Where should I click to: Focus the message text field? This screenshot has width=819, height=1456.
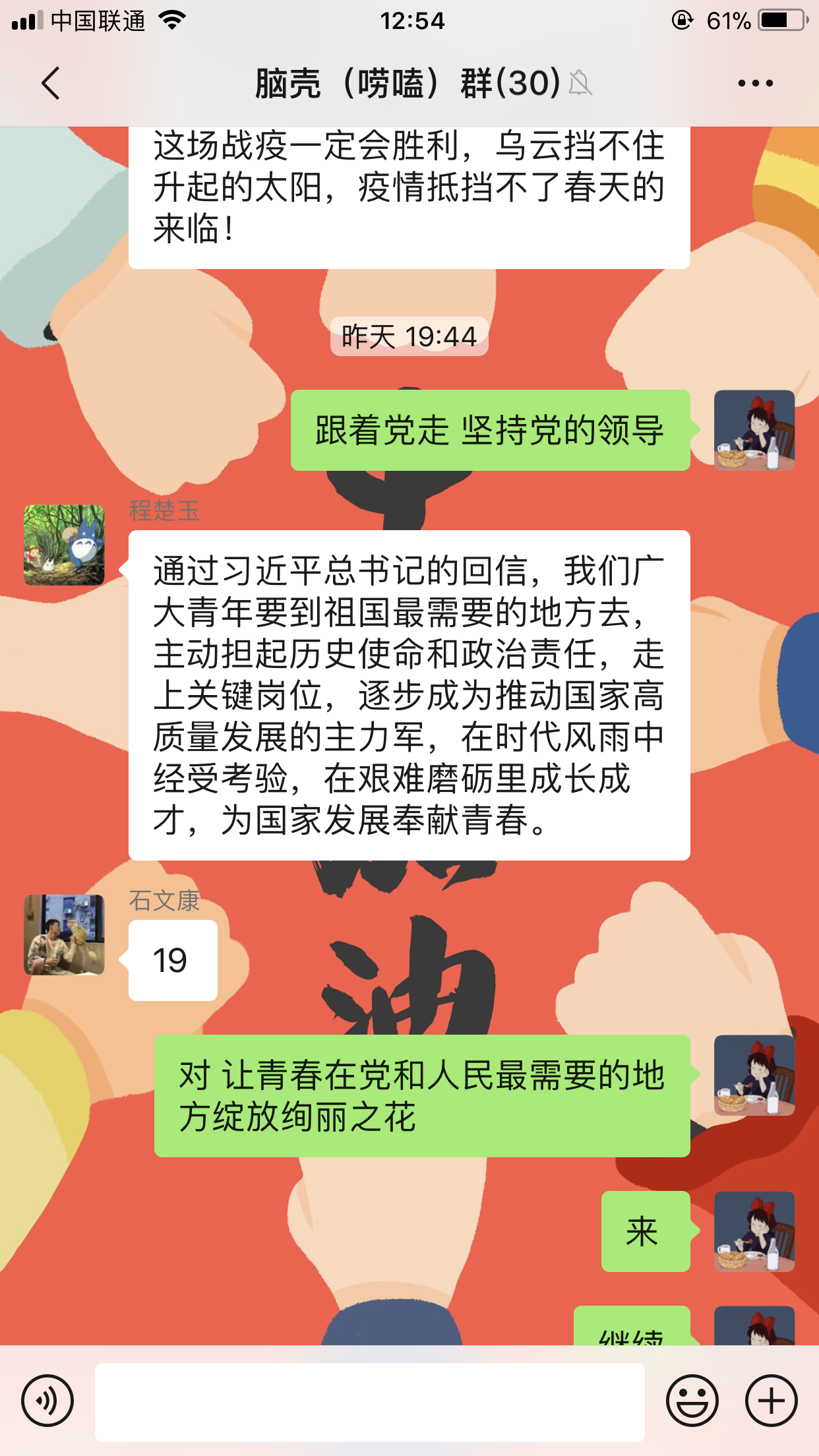click(369, 1402)
